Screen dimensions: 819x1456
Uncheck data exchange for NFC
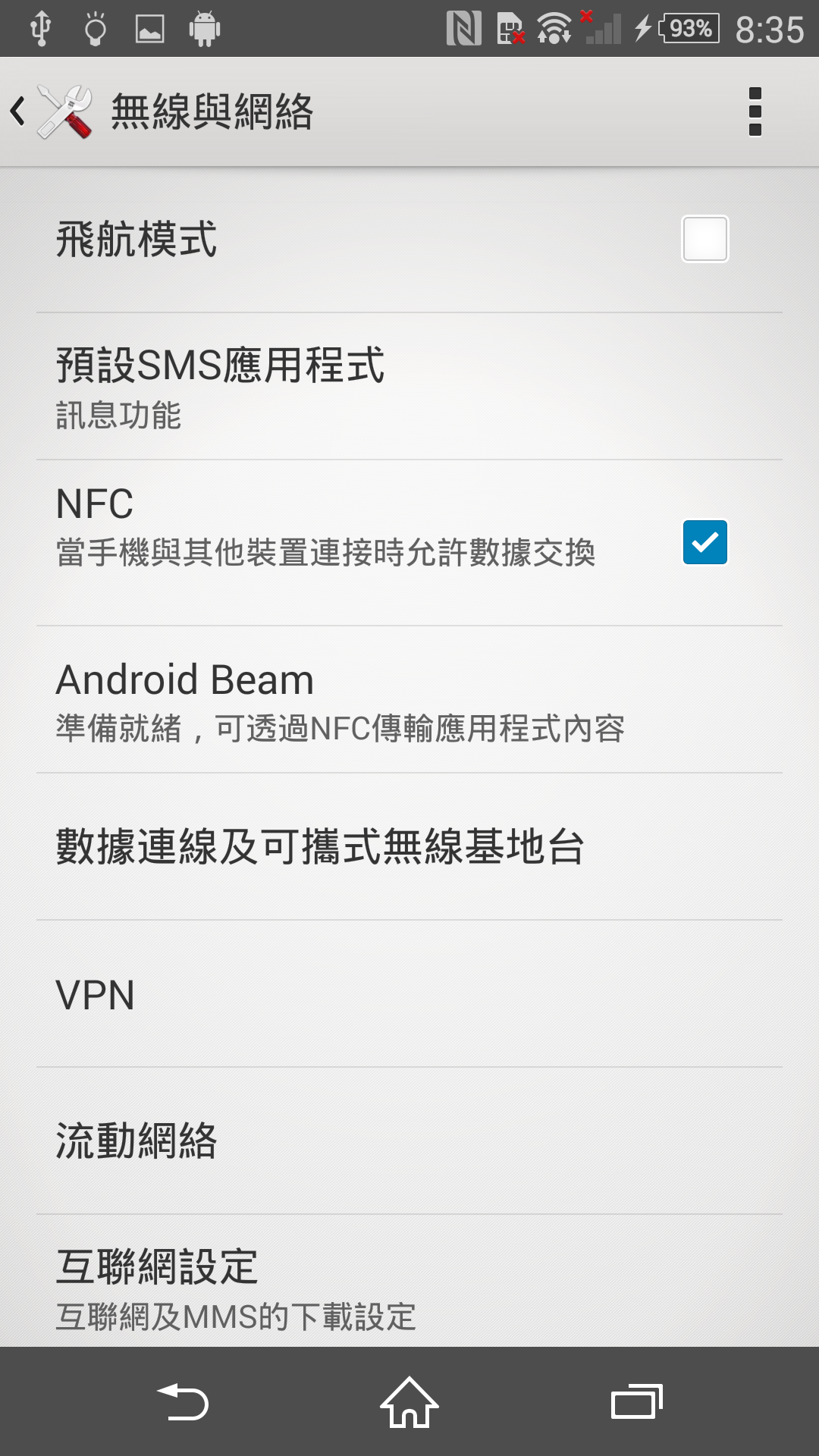706,542
